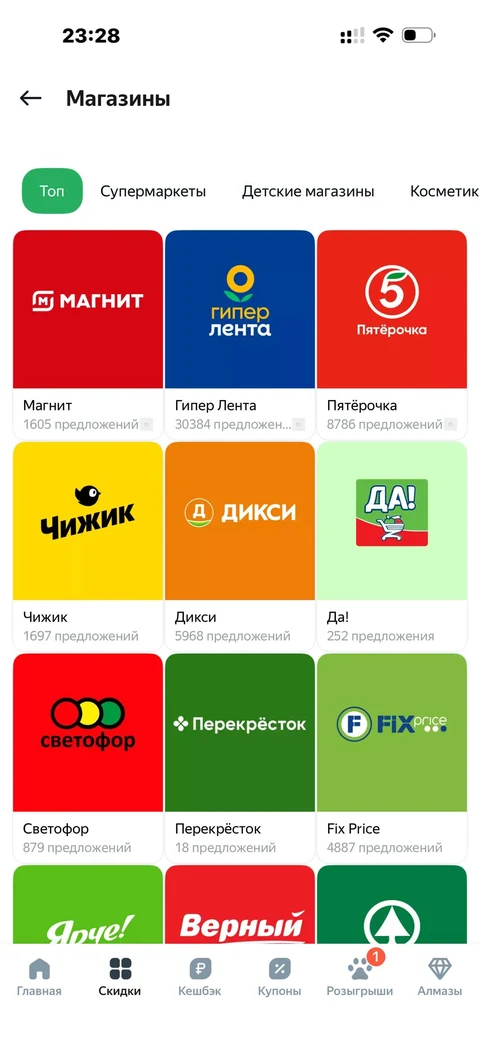Viewport: 480px width, 1043px height.
Task: Open the Fix Price store card
Action: coord(392,758)
